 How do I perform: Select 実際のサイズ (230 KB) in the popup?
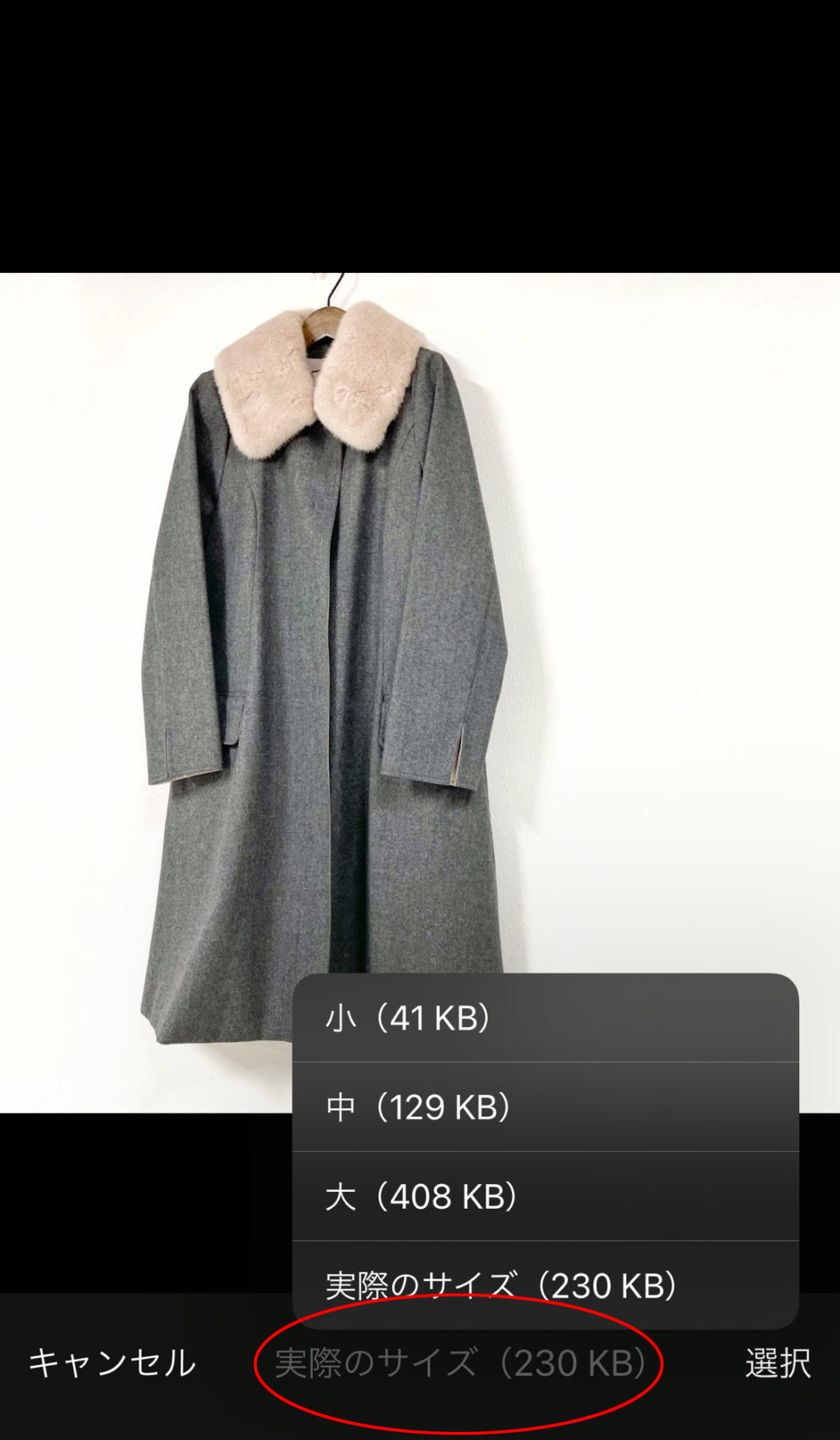[x=544, y=1283]
